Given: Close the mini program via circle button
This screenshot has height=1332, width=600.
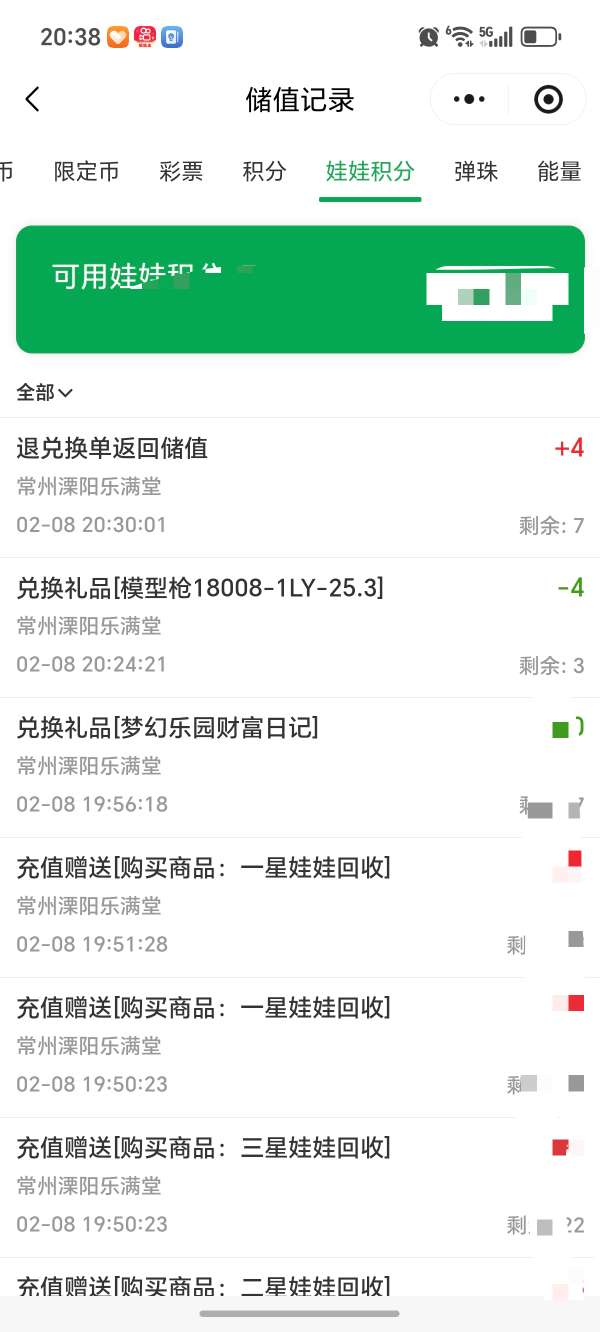Looking at the screenshot, I should point(548,99).
